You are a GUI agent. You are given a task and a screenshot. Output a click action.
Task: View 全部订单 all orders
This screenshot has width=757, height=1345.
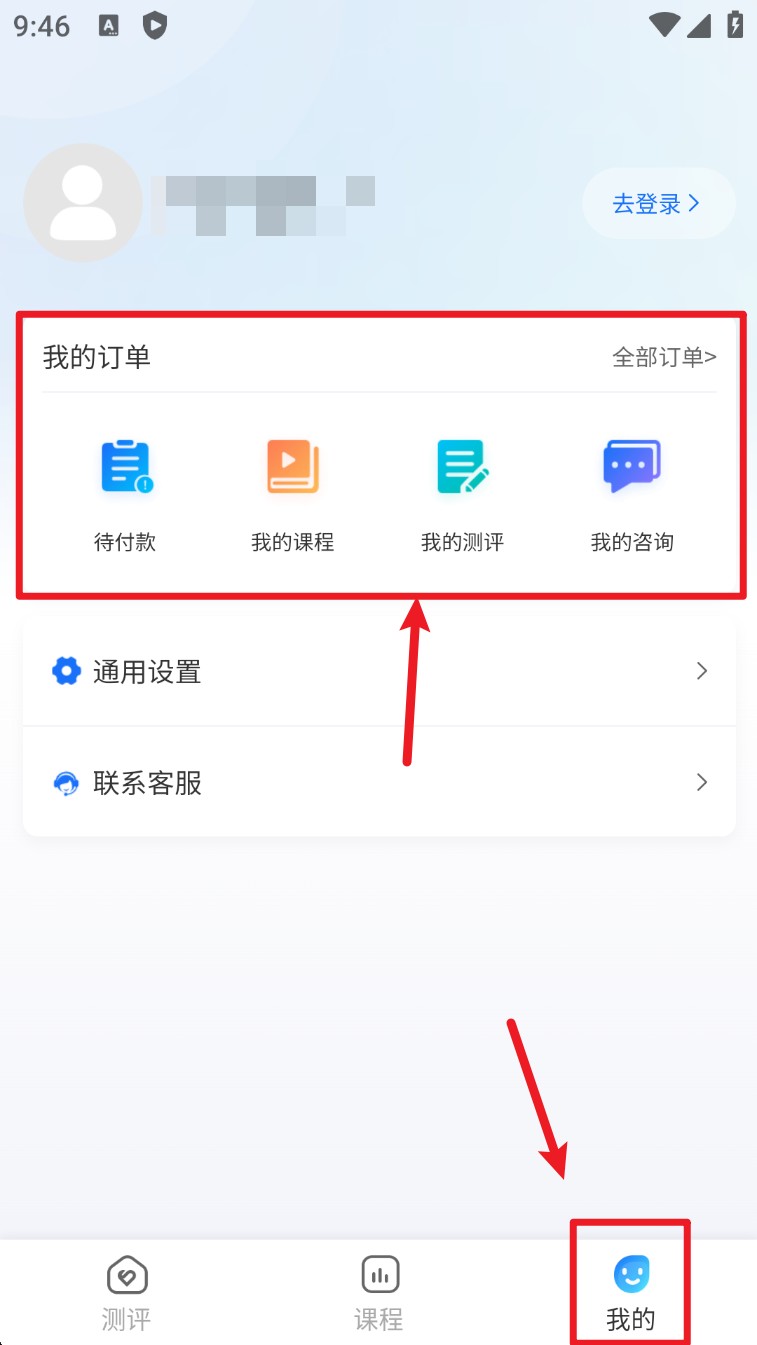[x=664, y=357]
